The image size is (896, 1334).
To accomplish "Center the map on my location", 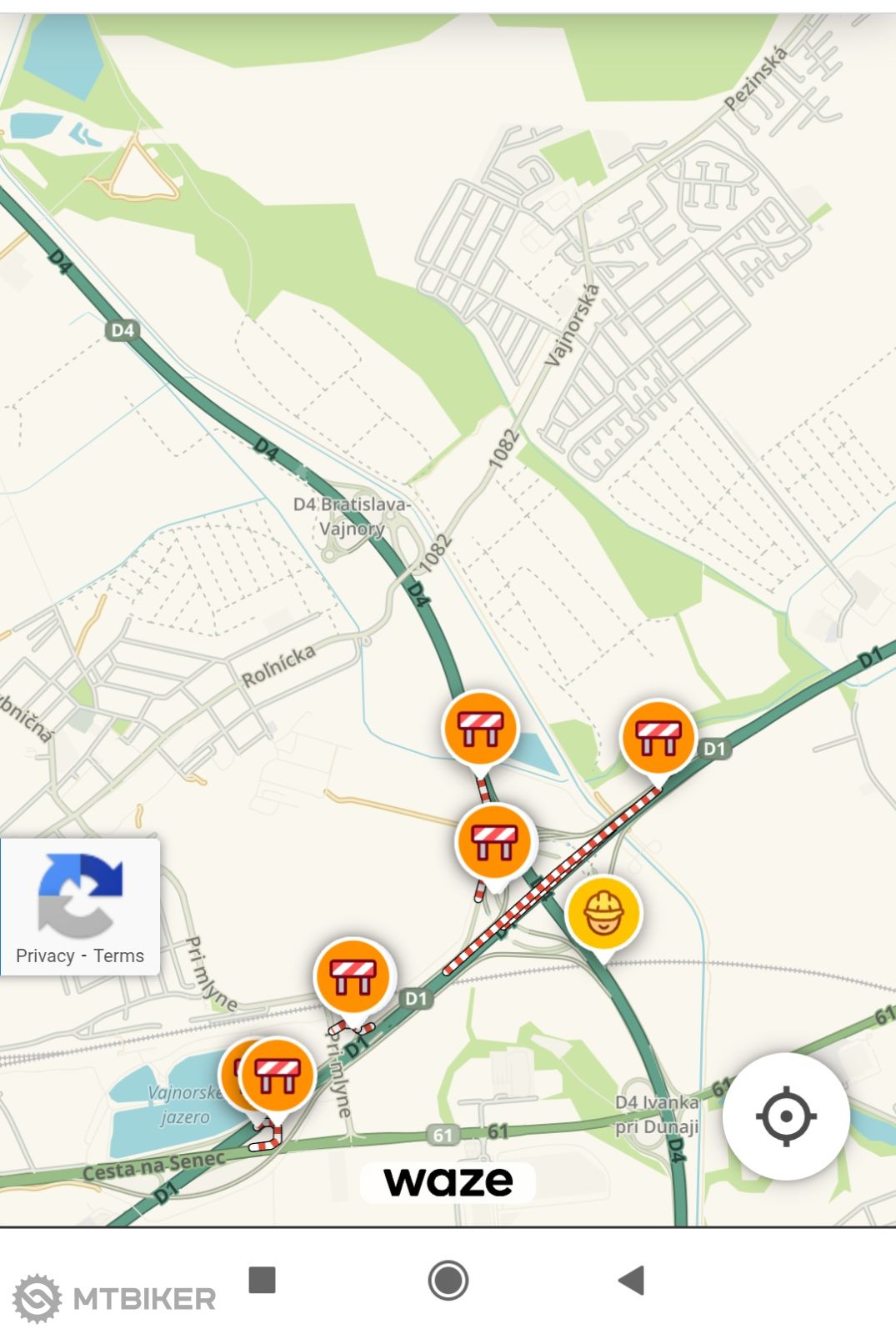I will 785,1116.
